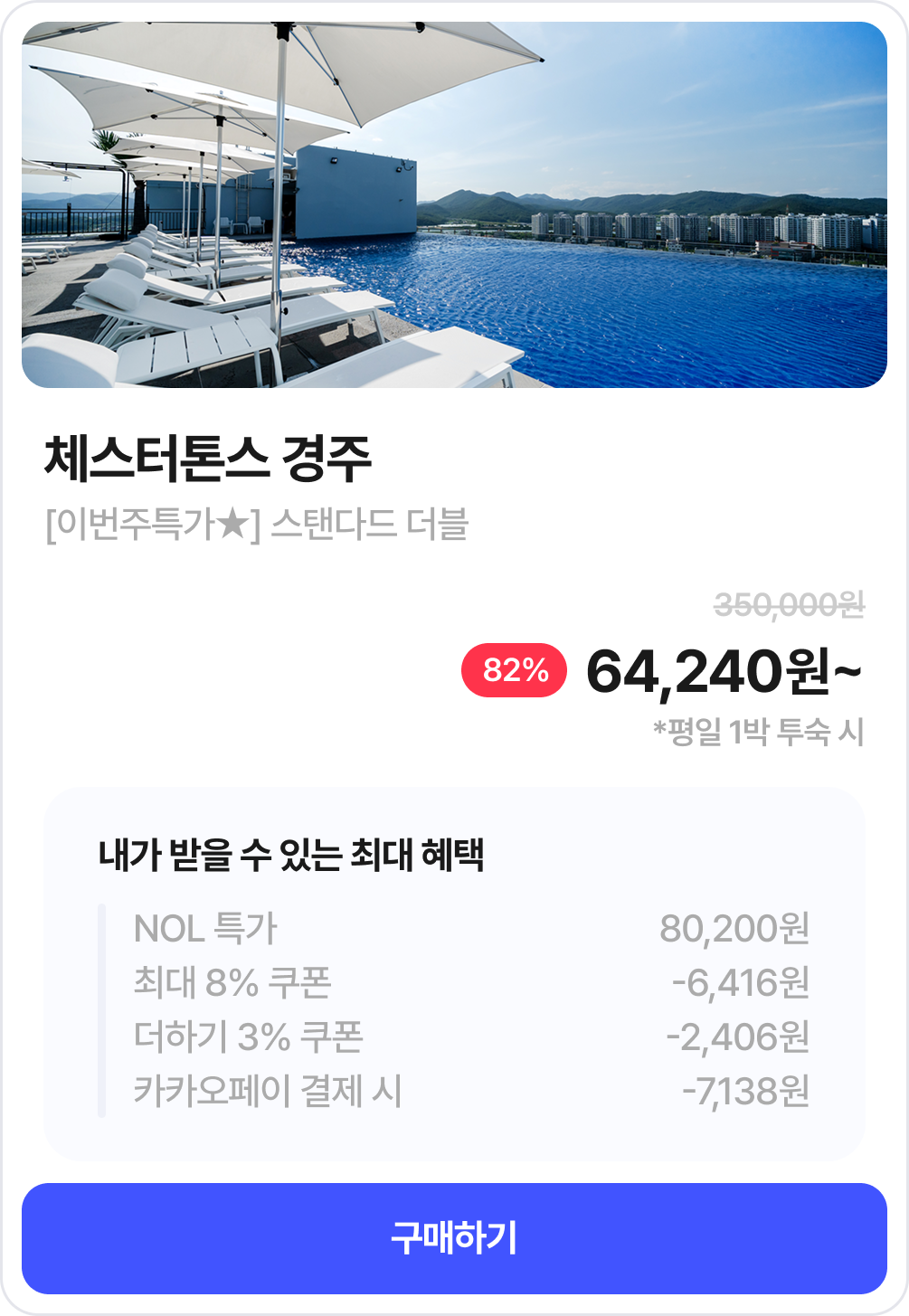
Task: Tap the 구매하기 purchase button
Action: (x=454, y=1237)
